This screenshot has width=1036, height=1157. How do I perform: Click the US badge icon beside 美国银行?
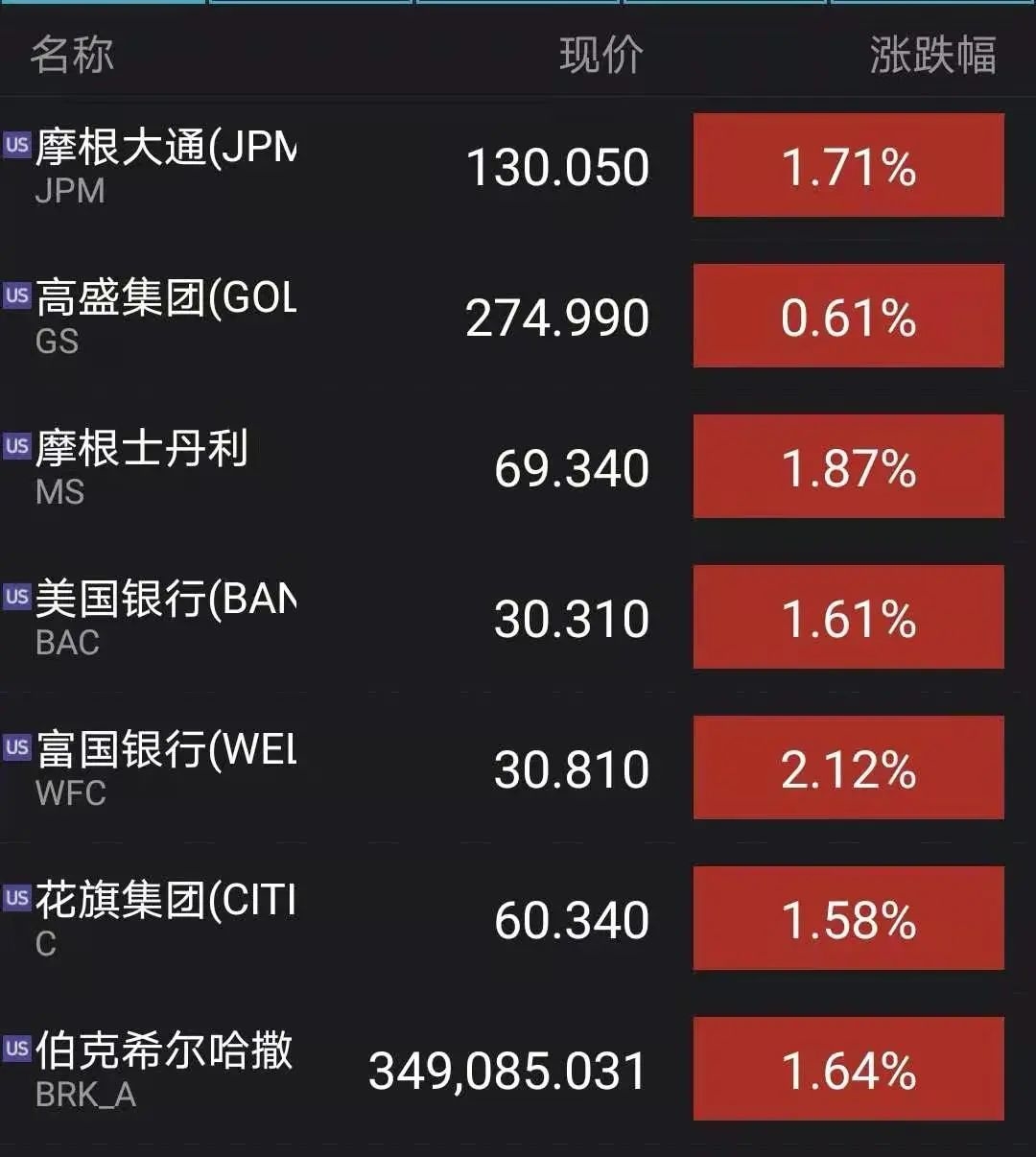coord(14,596)
